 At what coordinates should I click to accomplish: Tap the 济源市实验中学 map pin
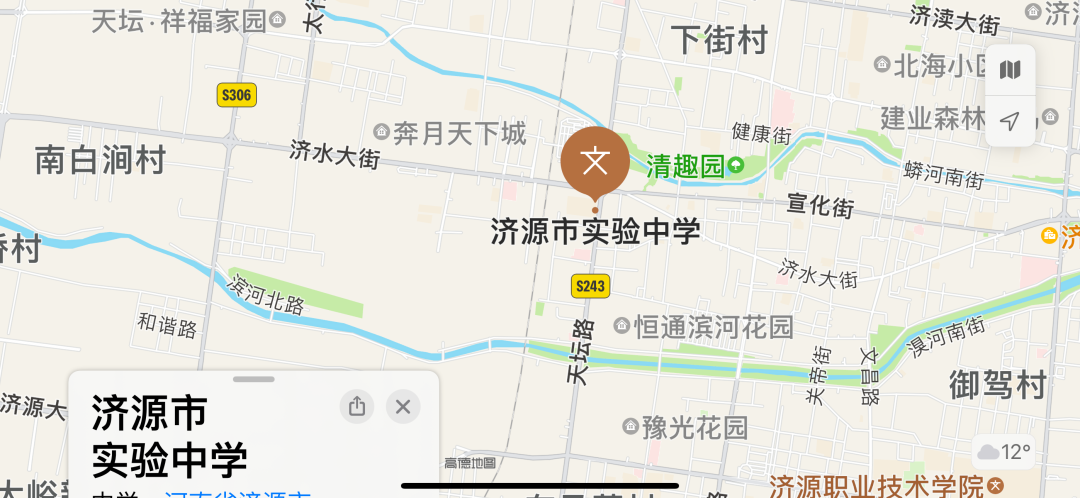595,160
